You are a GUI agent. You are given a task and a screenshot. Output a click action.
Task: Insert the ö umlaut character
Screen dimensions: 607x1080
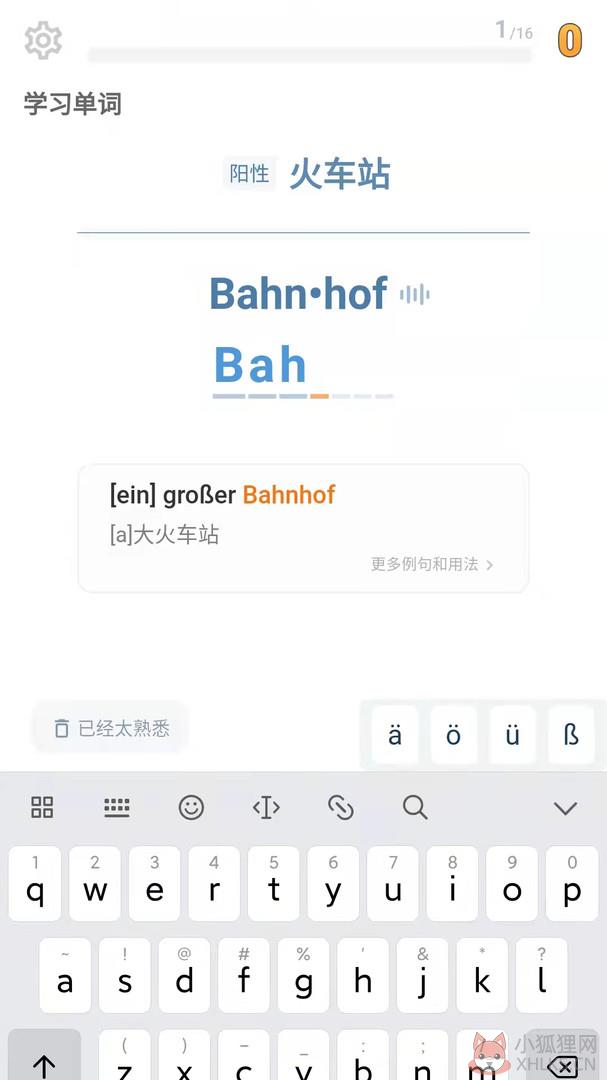click(453, 735)
